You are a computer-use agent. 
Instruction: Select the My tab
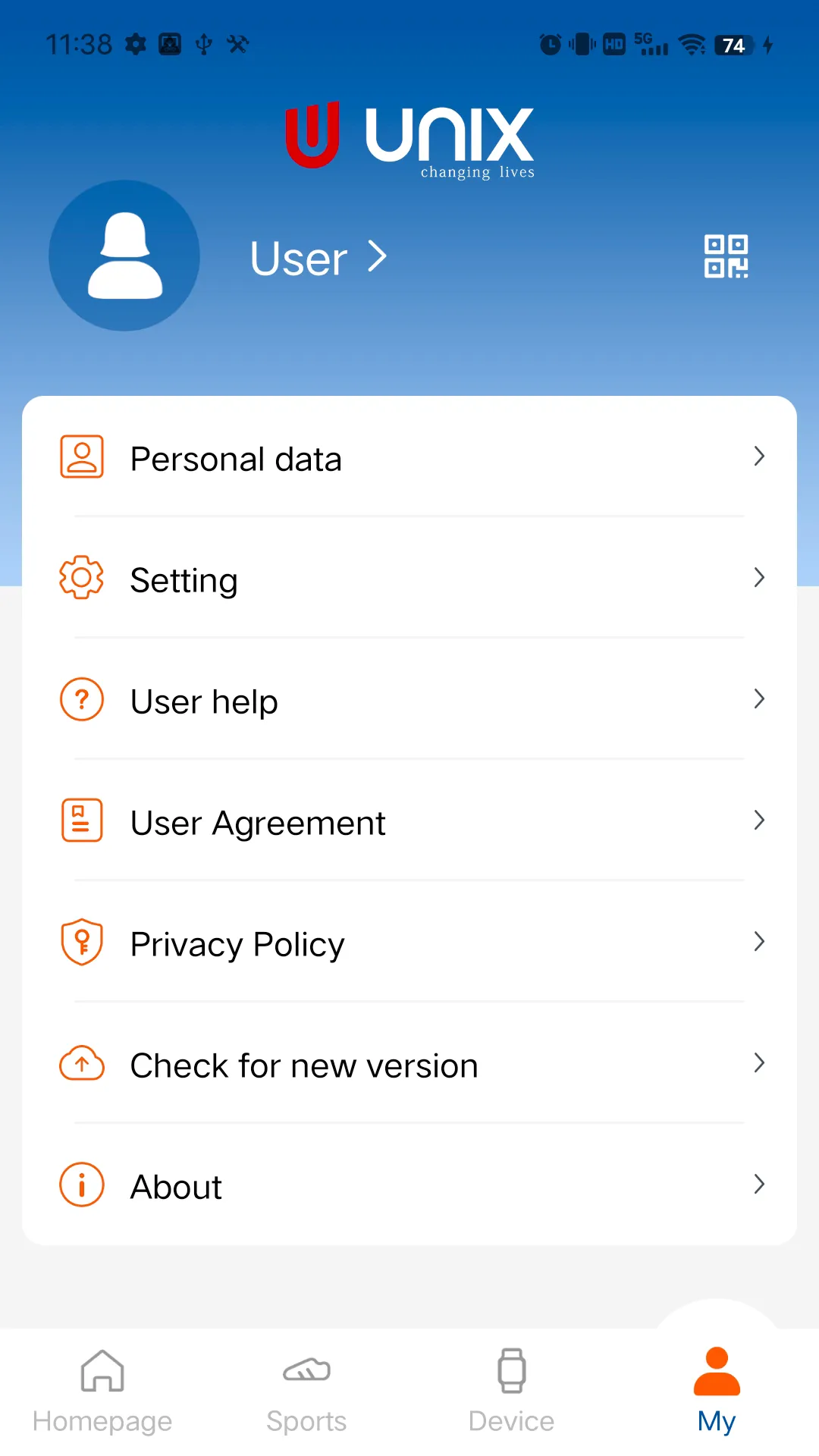click(x=716, y=1388)
